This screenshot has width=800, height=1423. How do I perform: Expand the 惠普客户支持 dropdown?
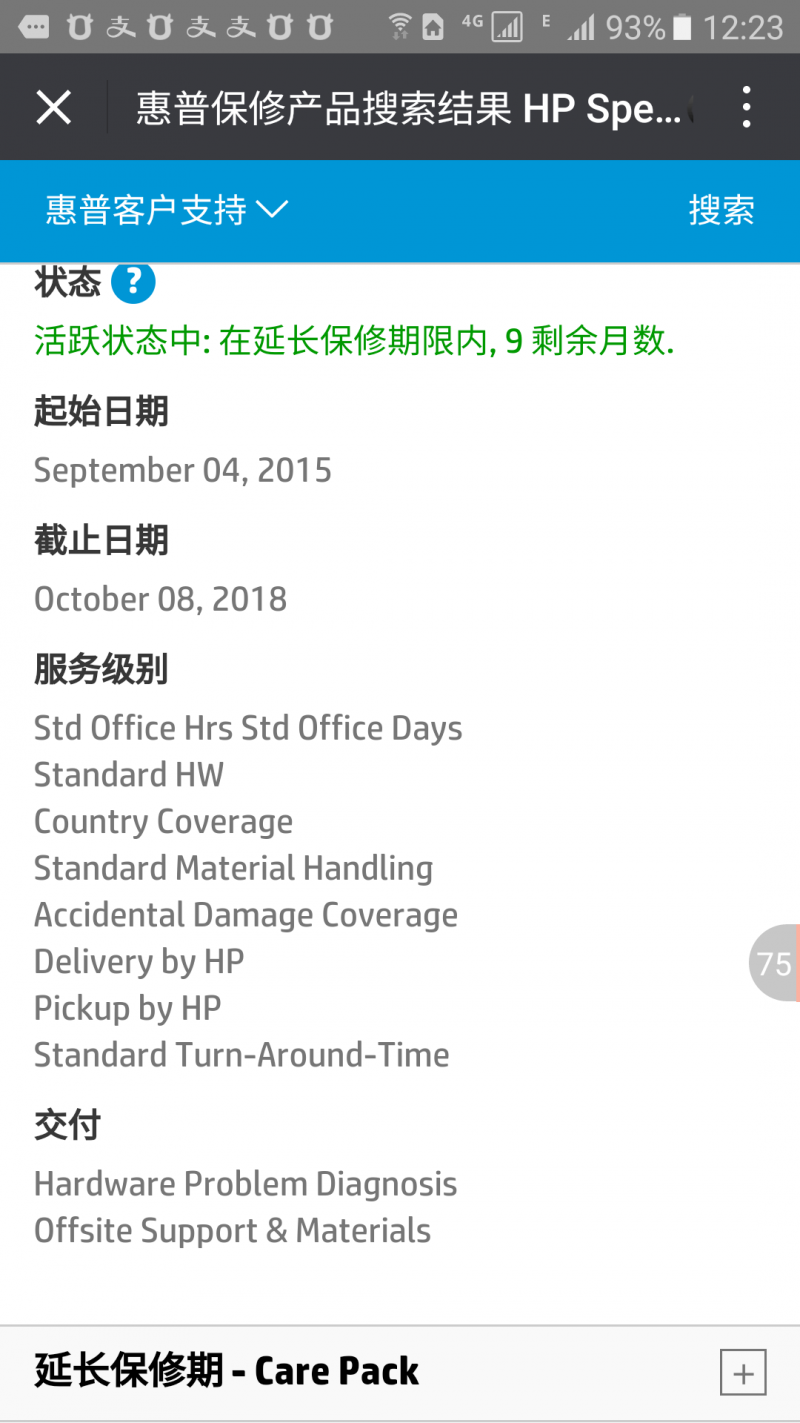[x=167, y=210]
